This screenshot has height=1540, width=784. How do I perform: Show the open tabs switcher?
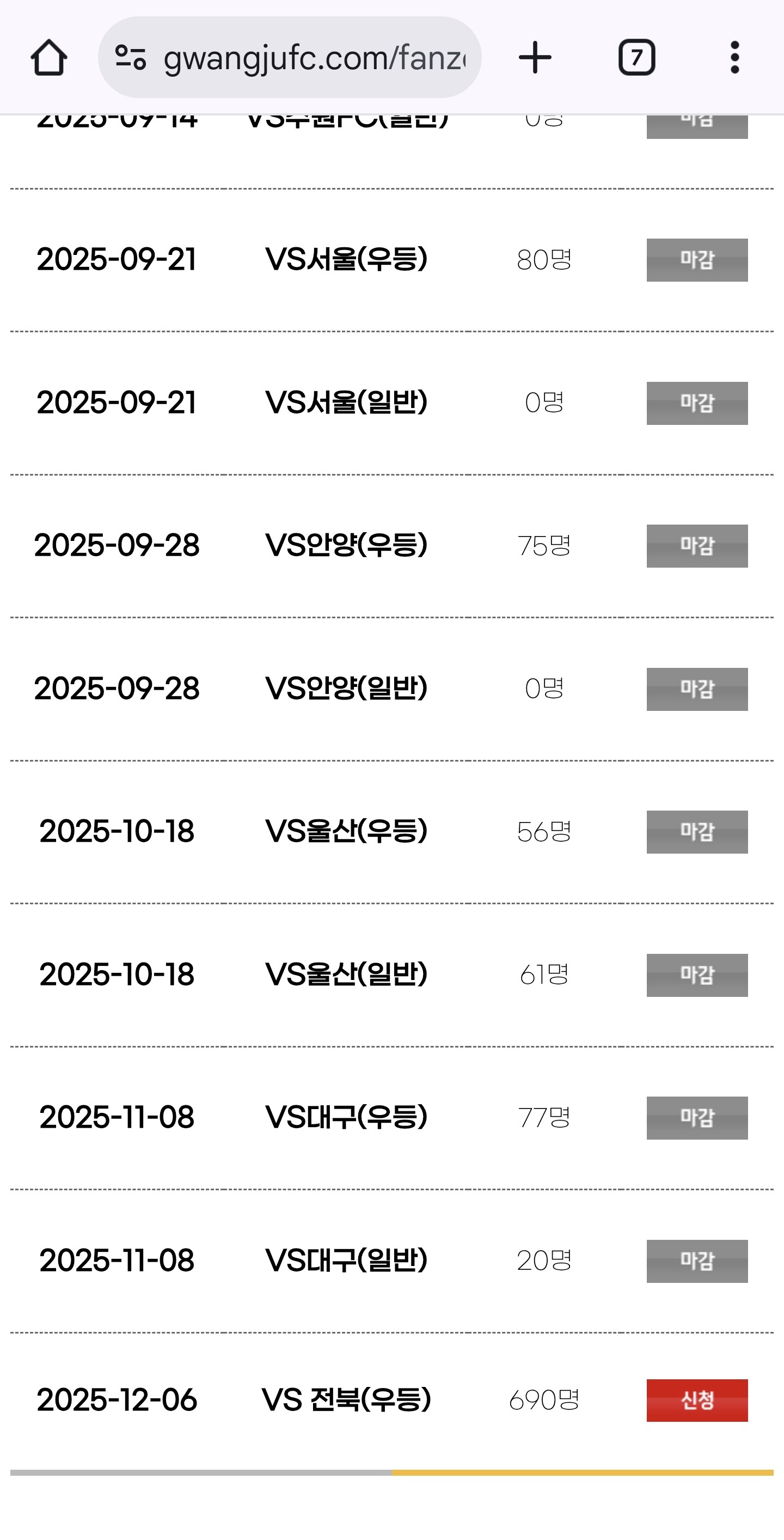(x=636, y=58)
